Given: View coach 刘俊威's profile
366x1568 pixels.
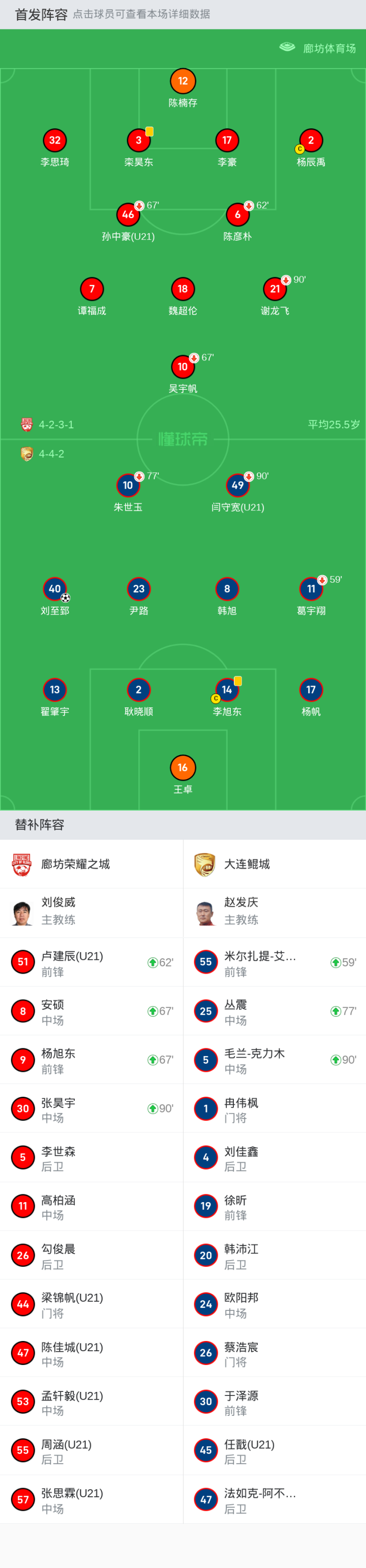Looking at the screenshot, I should (x=58, y=911).
